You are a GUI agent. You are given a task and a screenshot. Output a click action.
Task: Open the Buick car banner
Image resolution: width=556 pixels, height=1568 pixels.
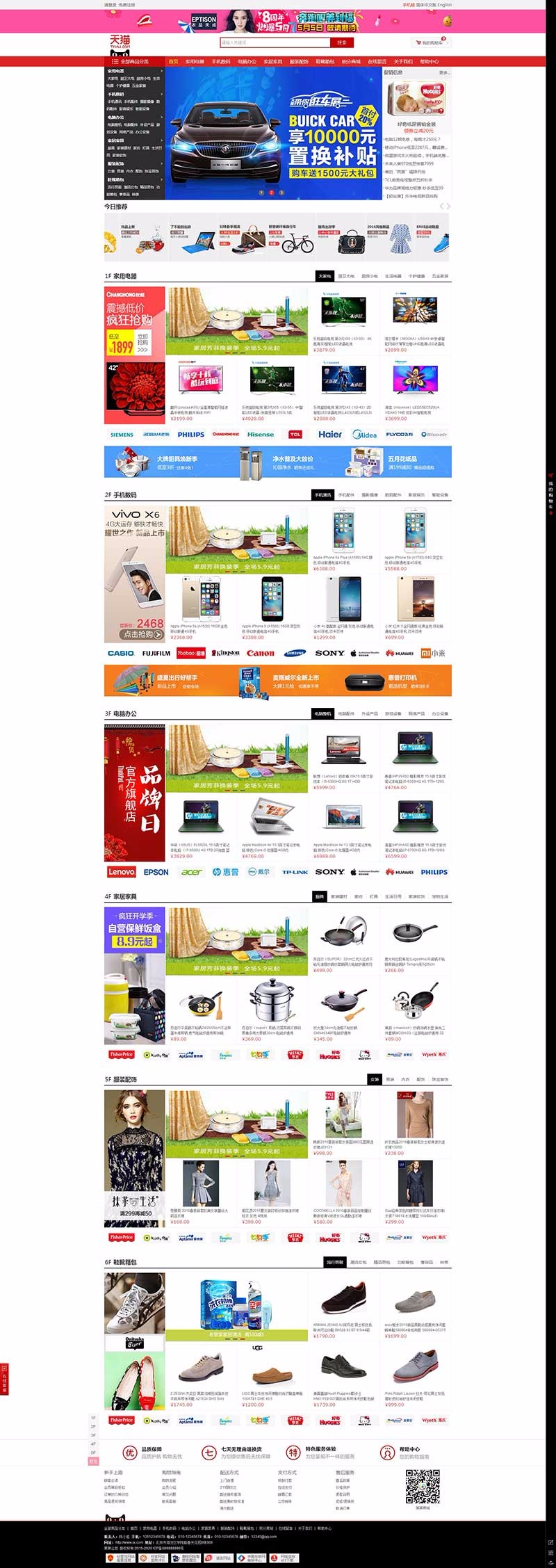tap(275, 132)
